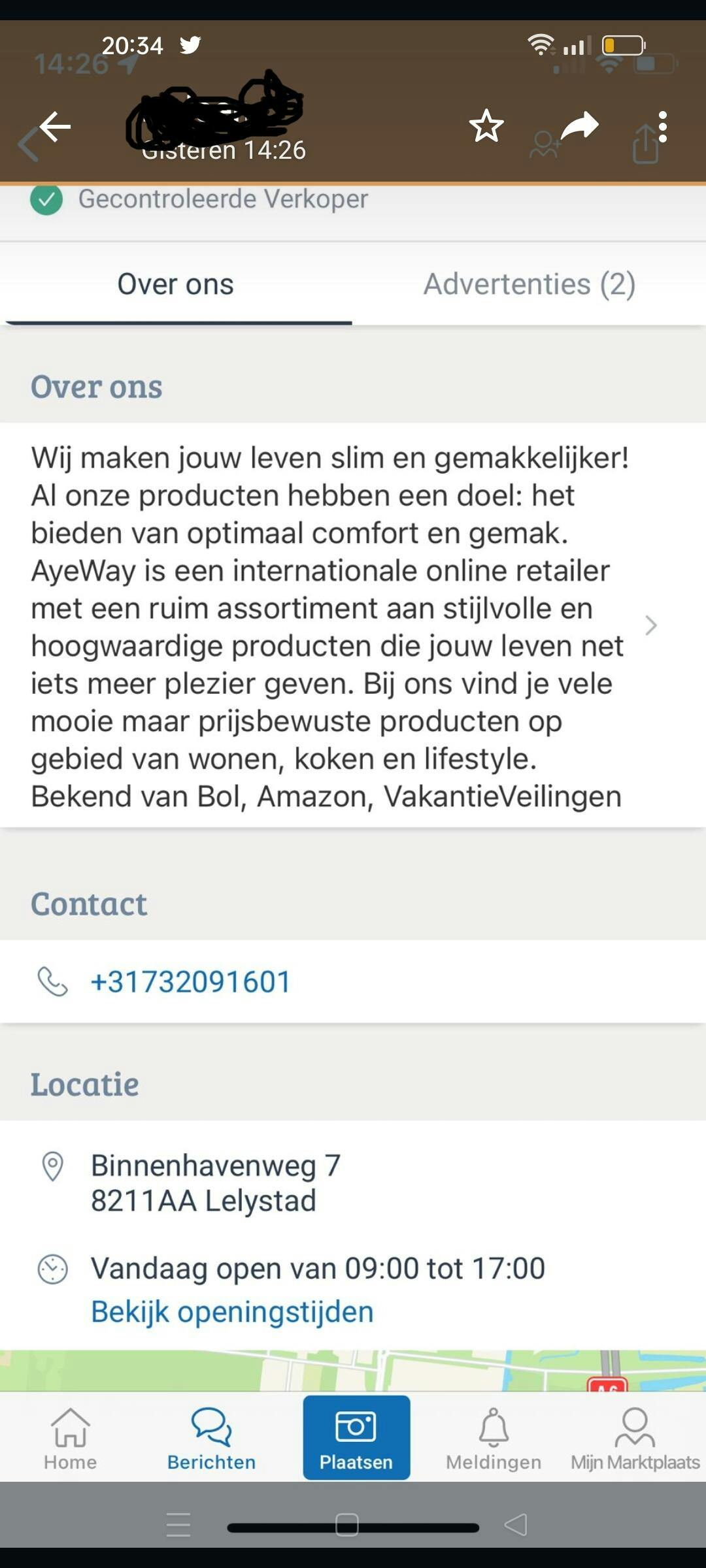The image size is (706, 1568).
Task: Switch to Advertenties (2) tab
Action: click(529, 284)
